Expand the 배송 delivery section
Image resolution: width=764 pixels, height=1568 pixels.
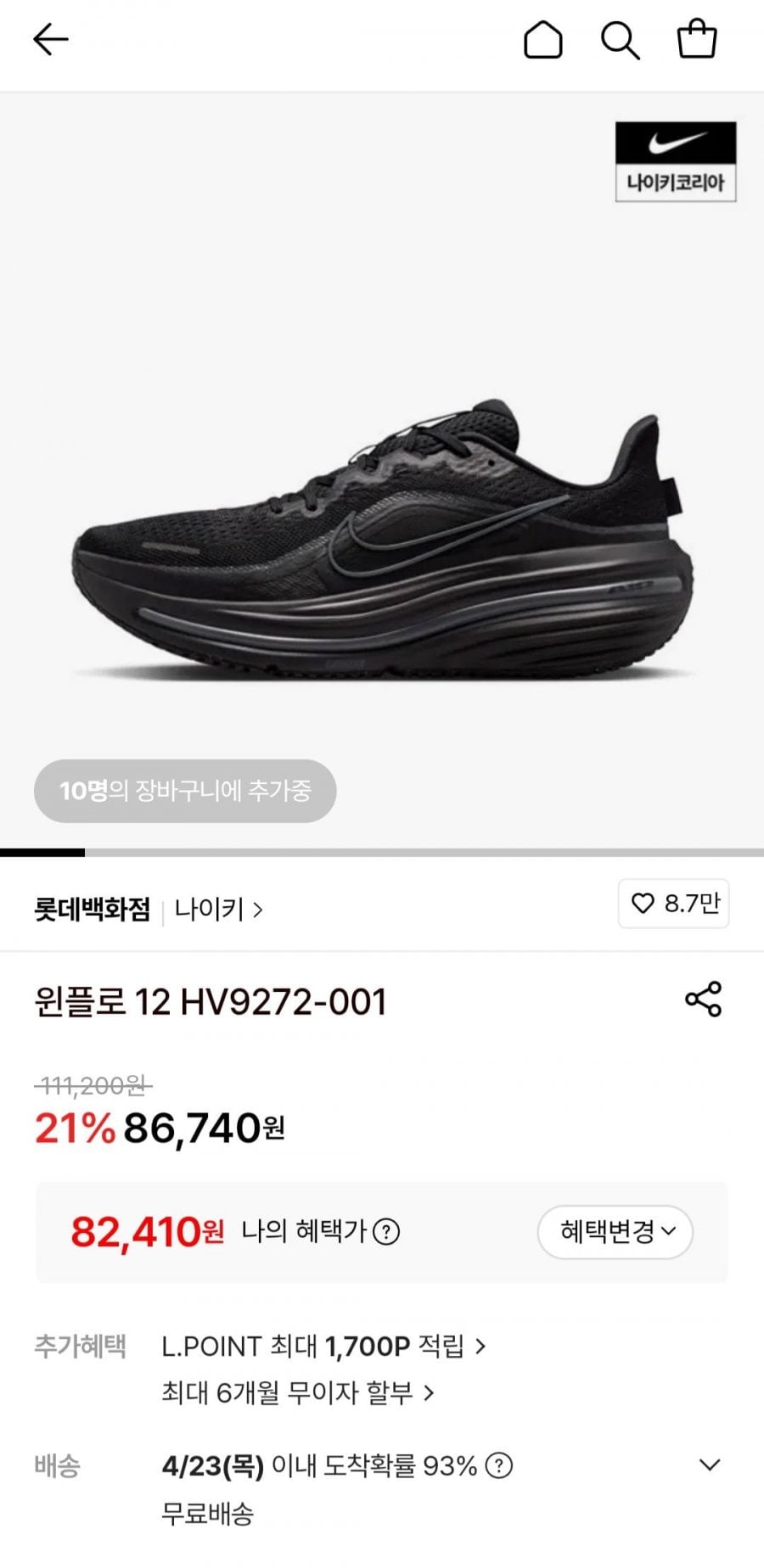click(709, 1465)
